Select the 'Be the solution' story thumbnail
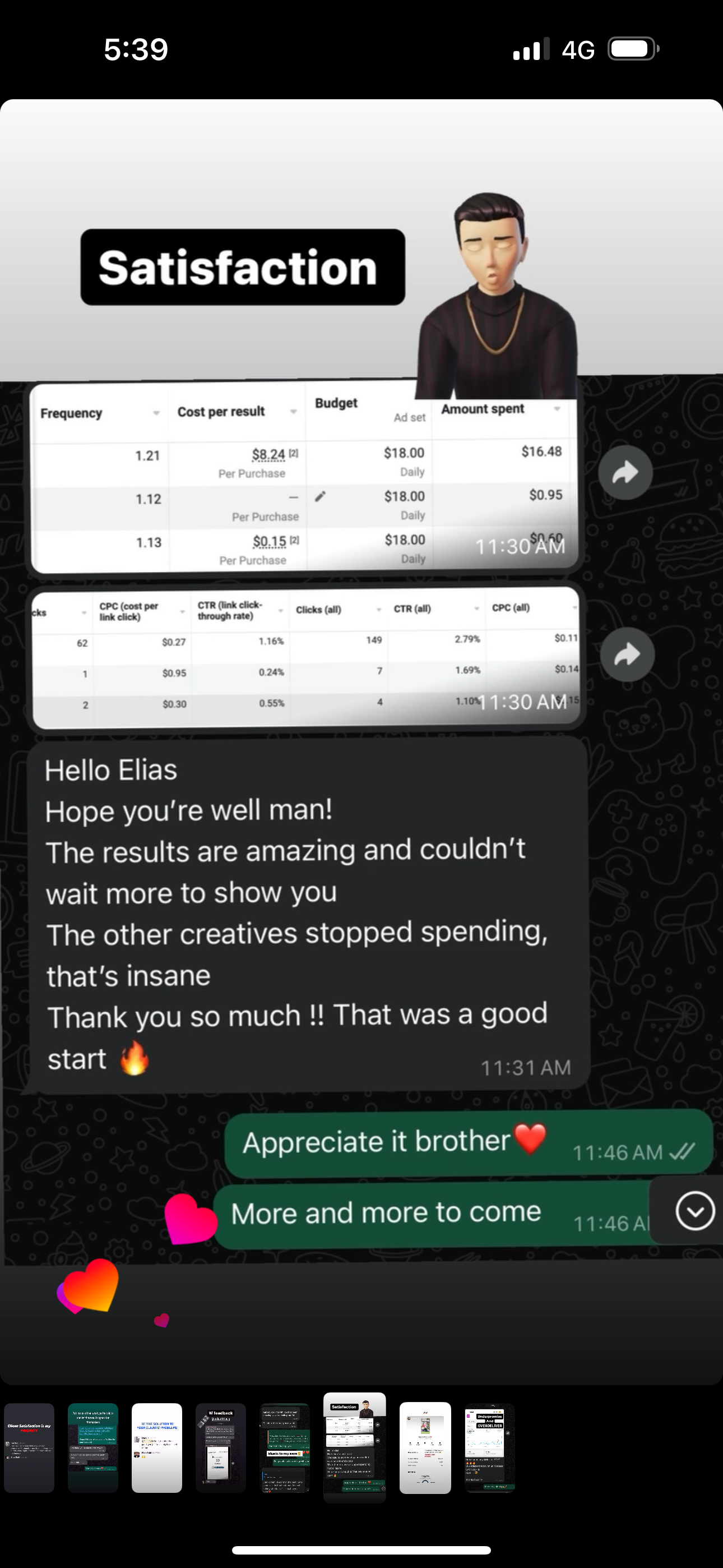 157,1447
